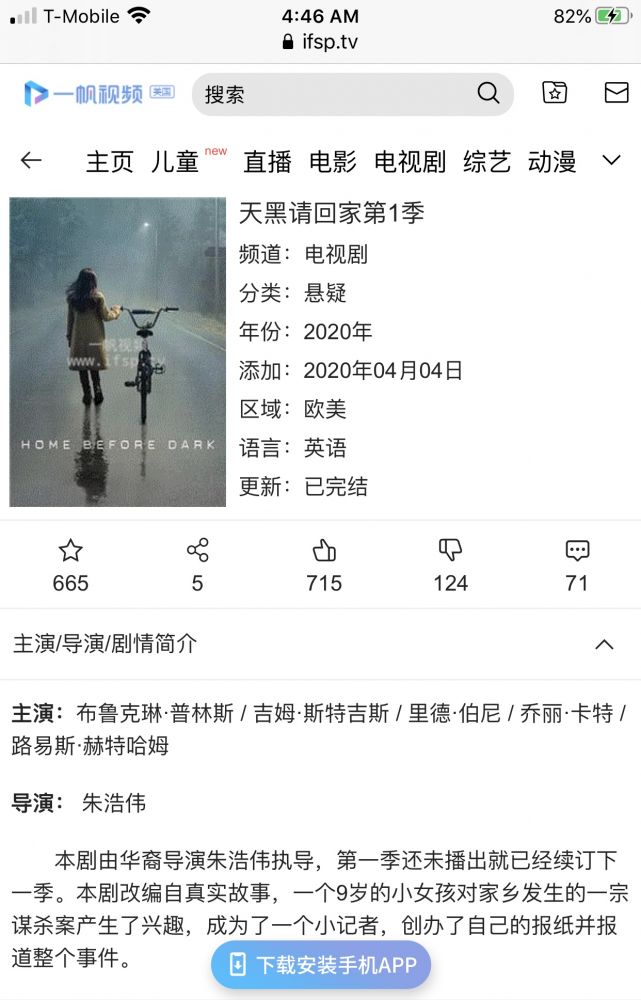Switch to the 电视剧 tab

410,161
